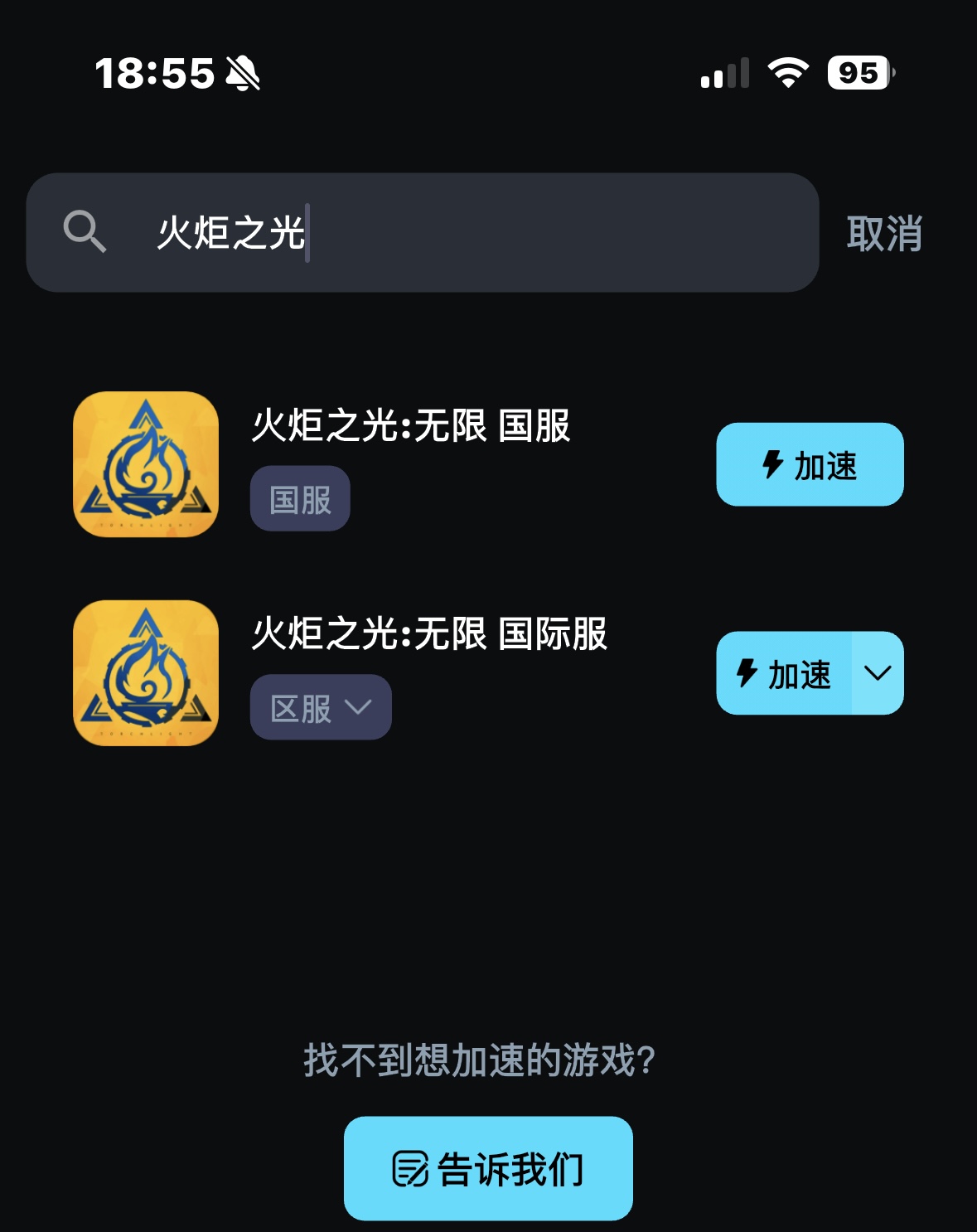Image resolution: width=977 pixels, height=1232 pixels.
Task: Tap 加速 for 火炬之光:无限 国际服
Action: tap(784, 674)
